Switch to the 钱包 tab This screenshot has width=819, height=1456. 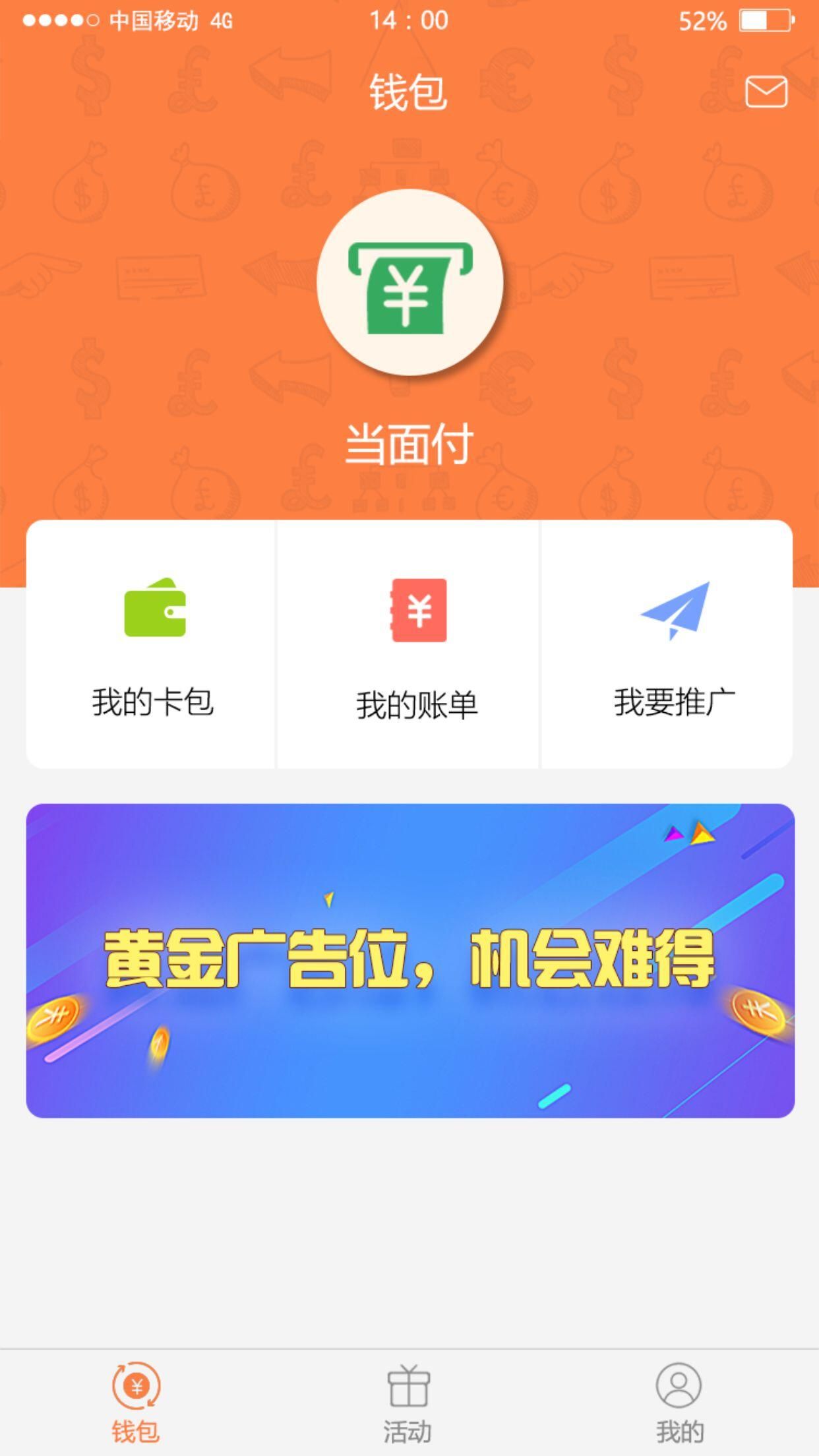point(136,1402)
